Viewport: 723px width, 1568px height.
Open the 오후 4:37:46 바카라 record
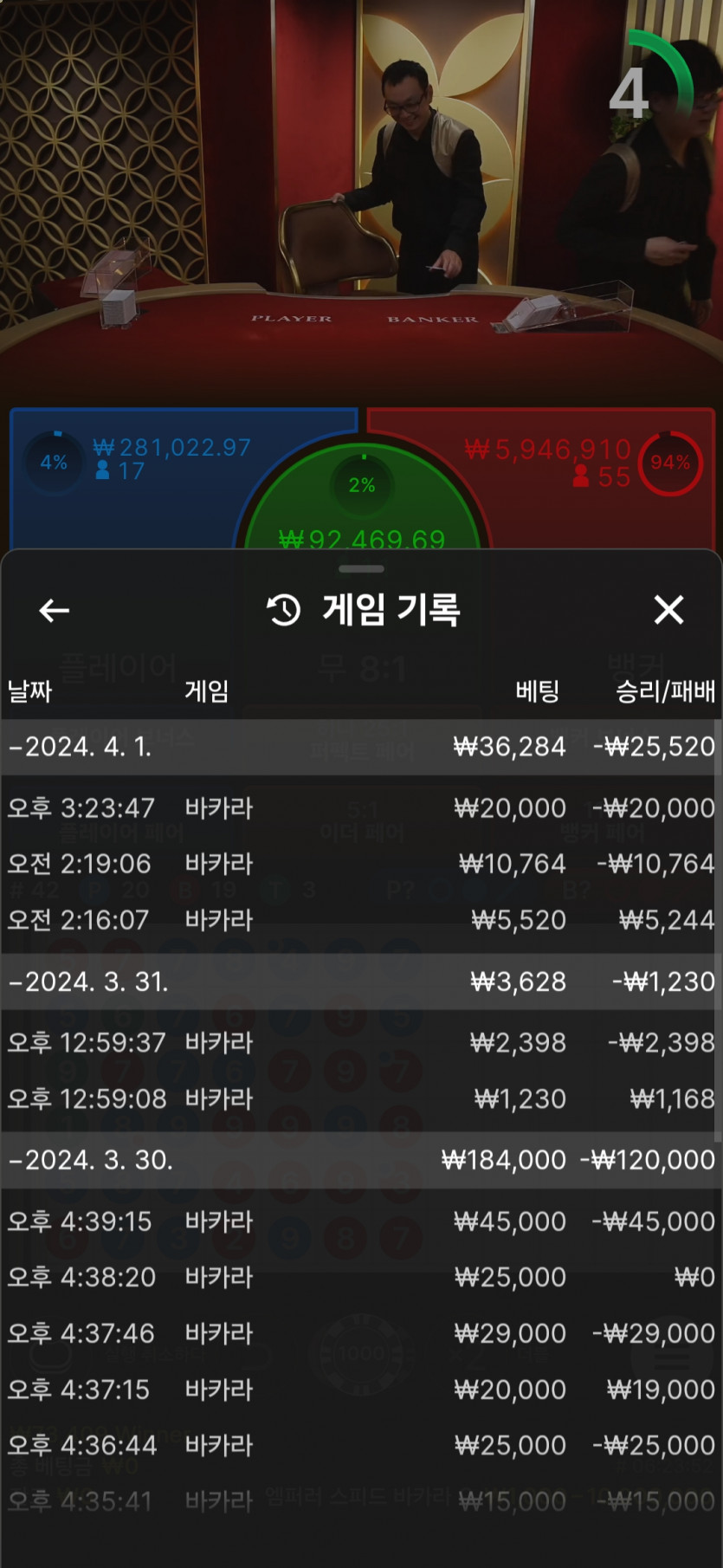point(361,1333)
